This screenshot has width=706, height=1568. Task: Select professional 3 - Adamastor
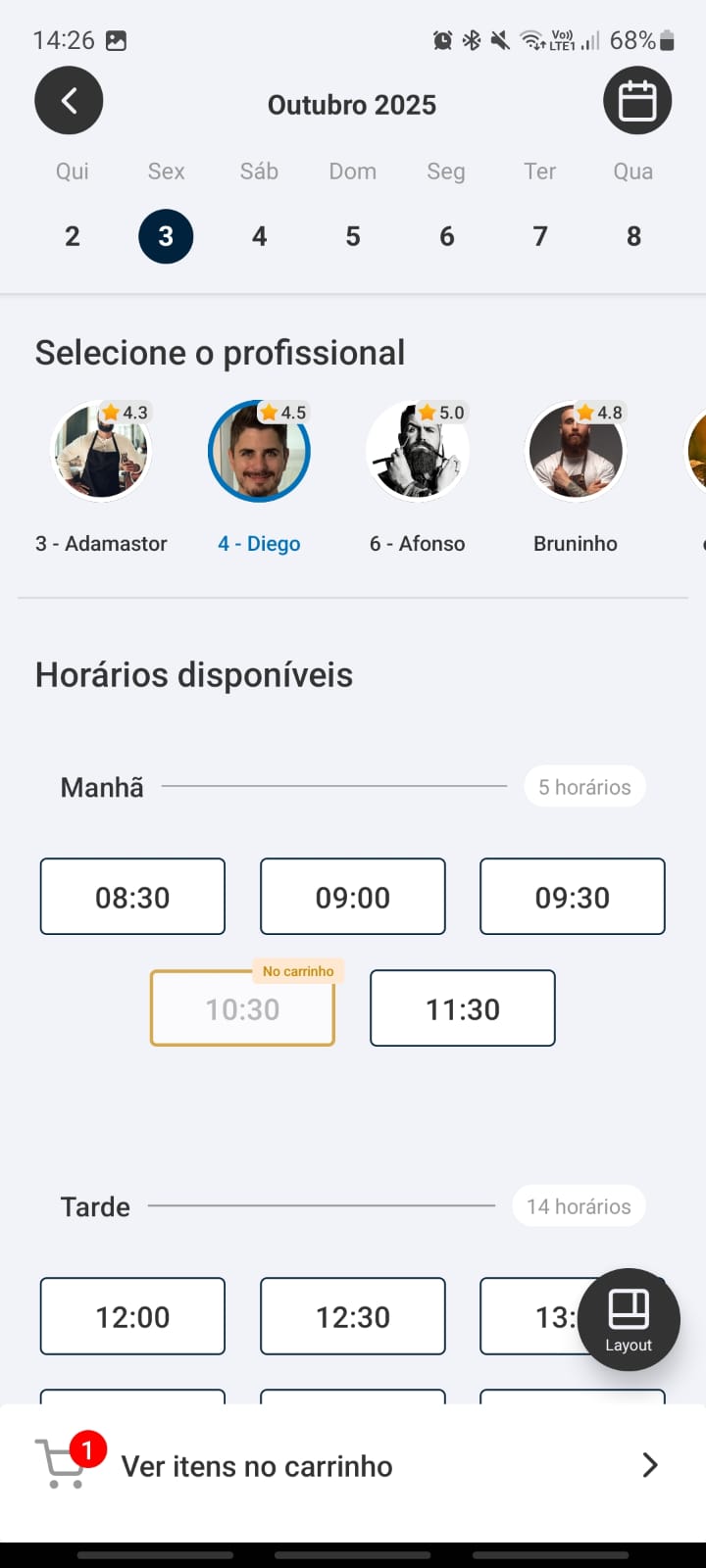tap(101, 453)
